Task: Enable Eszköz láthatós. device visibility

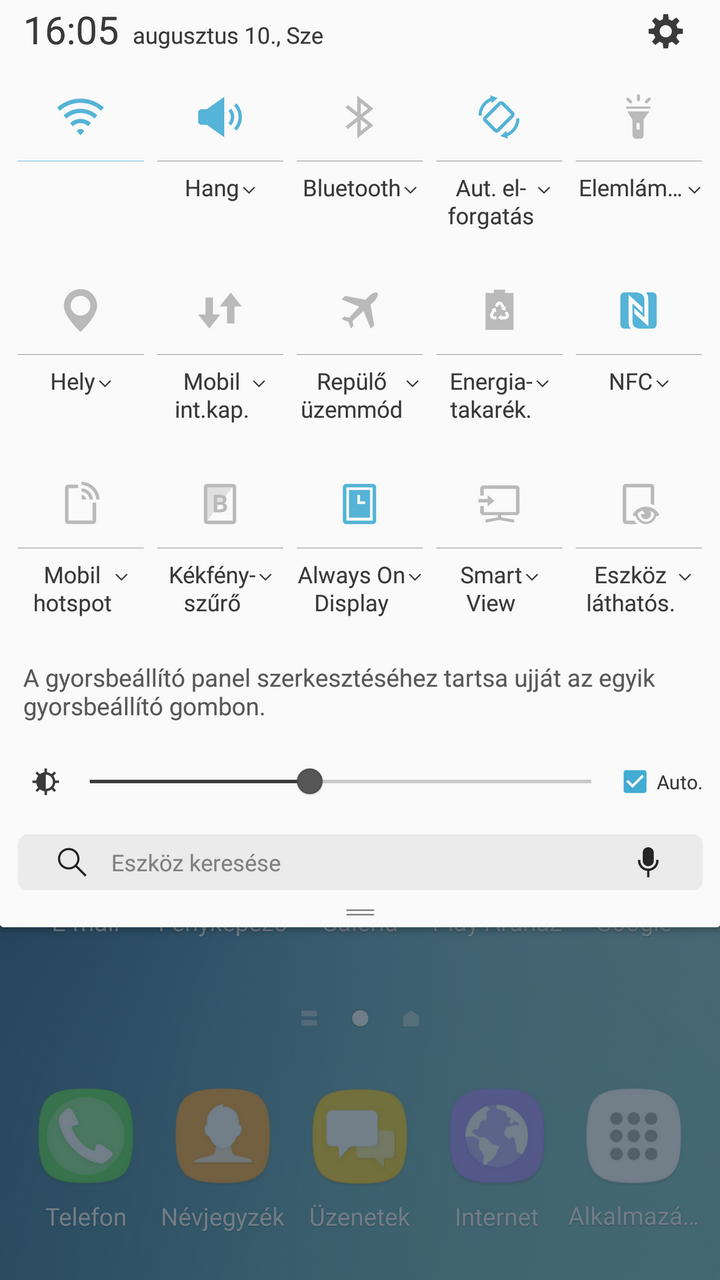Action: click(x=638, y=504)
